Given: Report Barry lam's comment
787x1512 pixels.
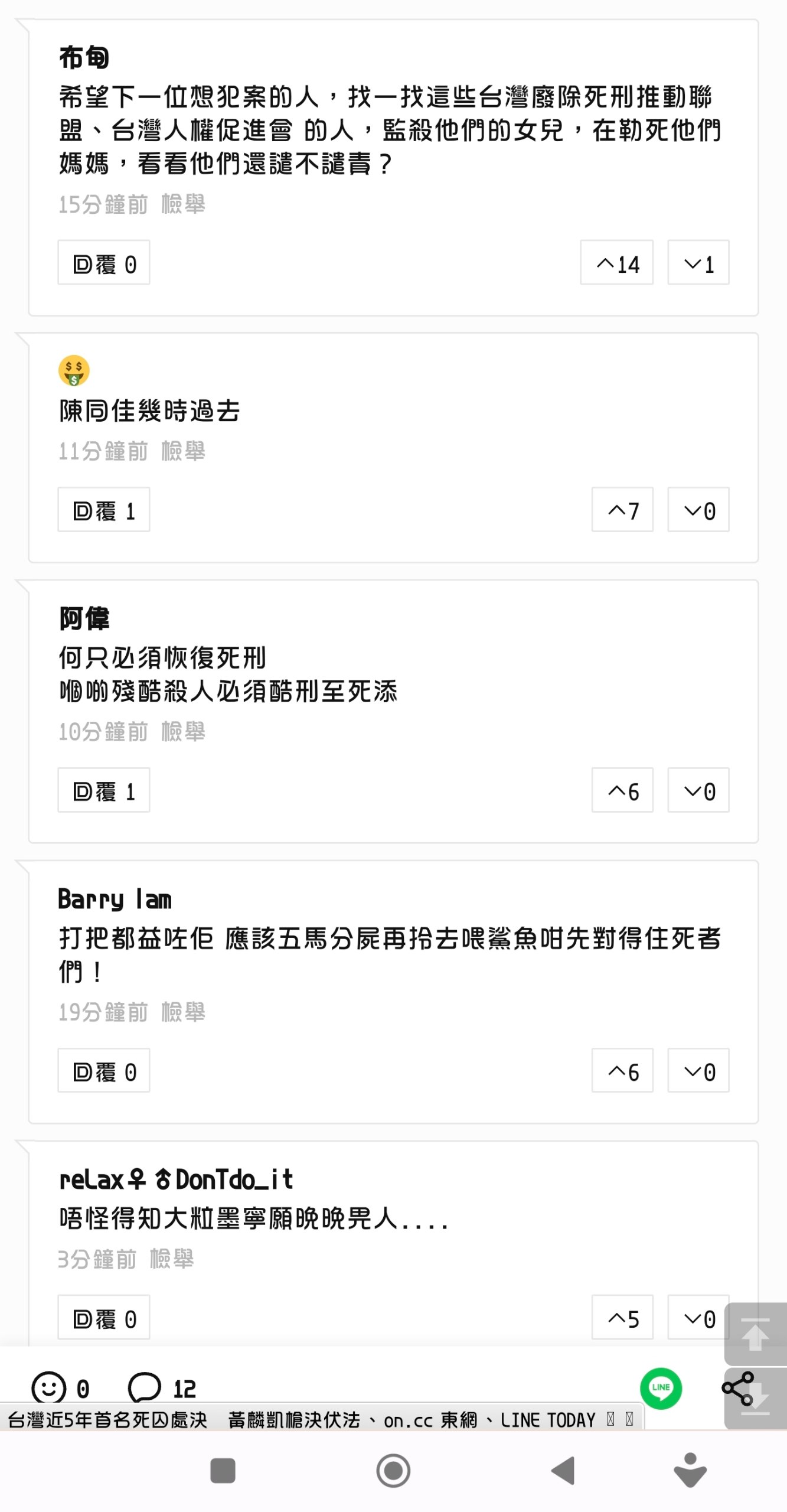Looking at the screenshot, I should [183, 1012].
